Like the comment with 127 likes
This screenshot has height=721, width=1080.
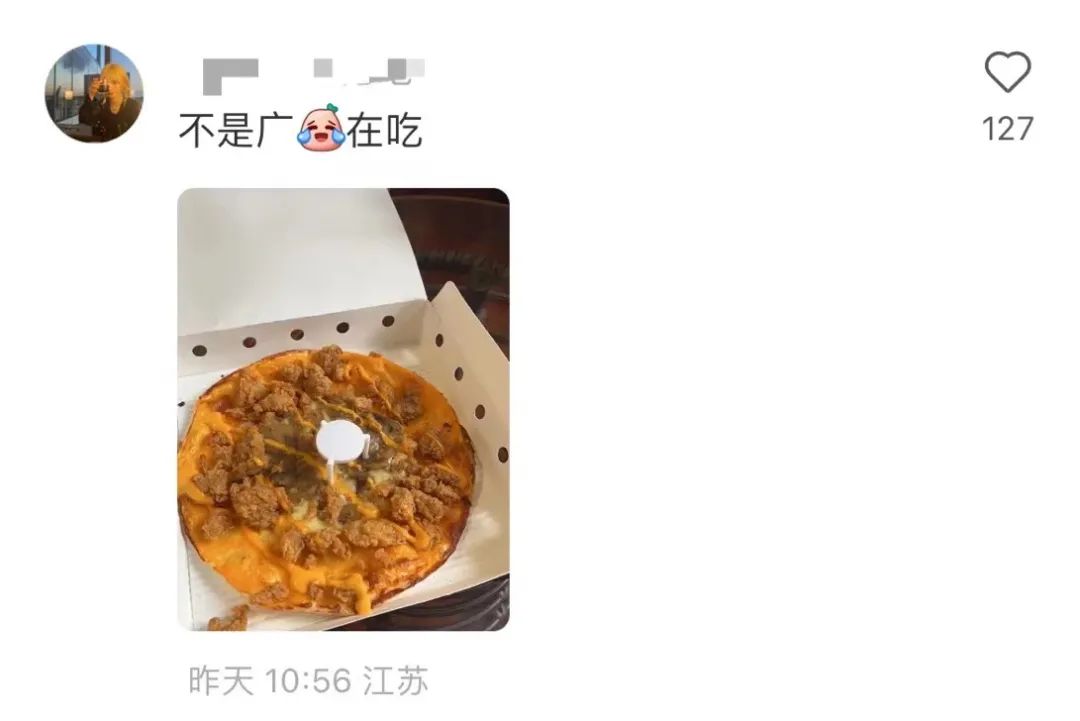click(1007, 73)
